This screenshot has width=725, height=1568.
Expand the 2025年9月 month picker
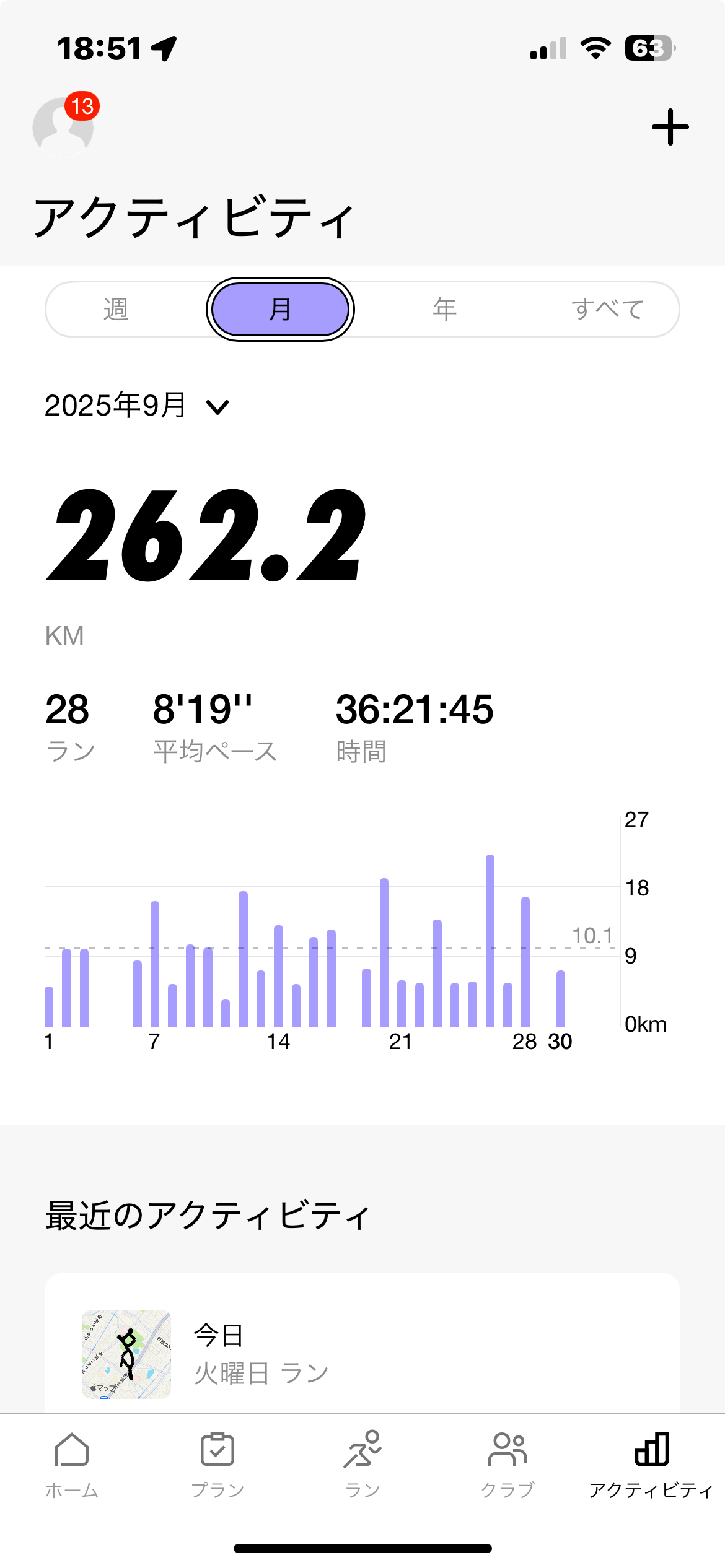[136, 406]
